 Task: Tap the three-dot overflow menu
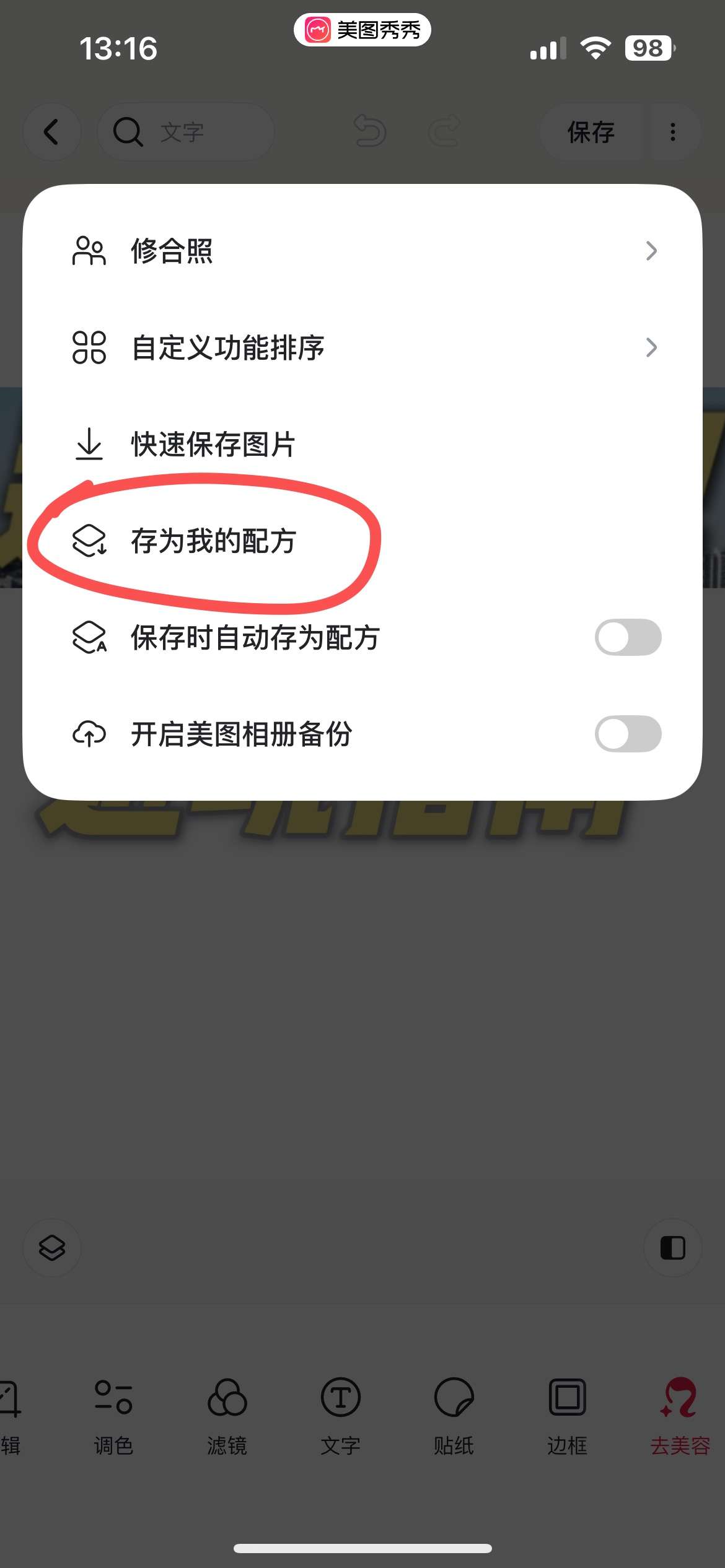[x=673, y=132]
